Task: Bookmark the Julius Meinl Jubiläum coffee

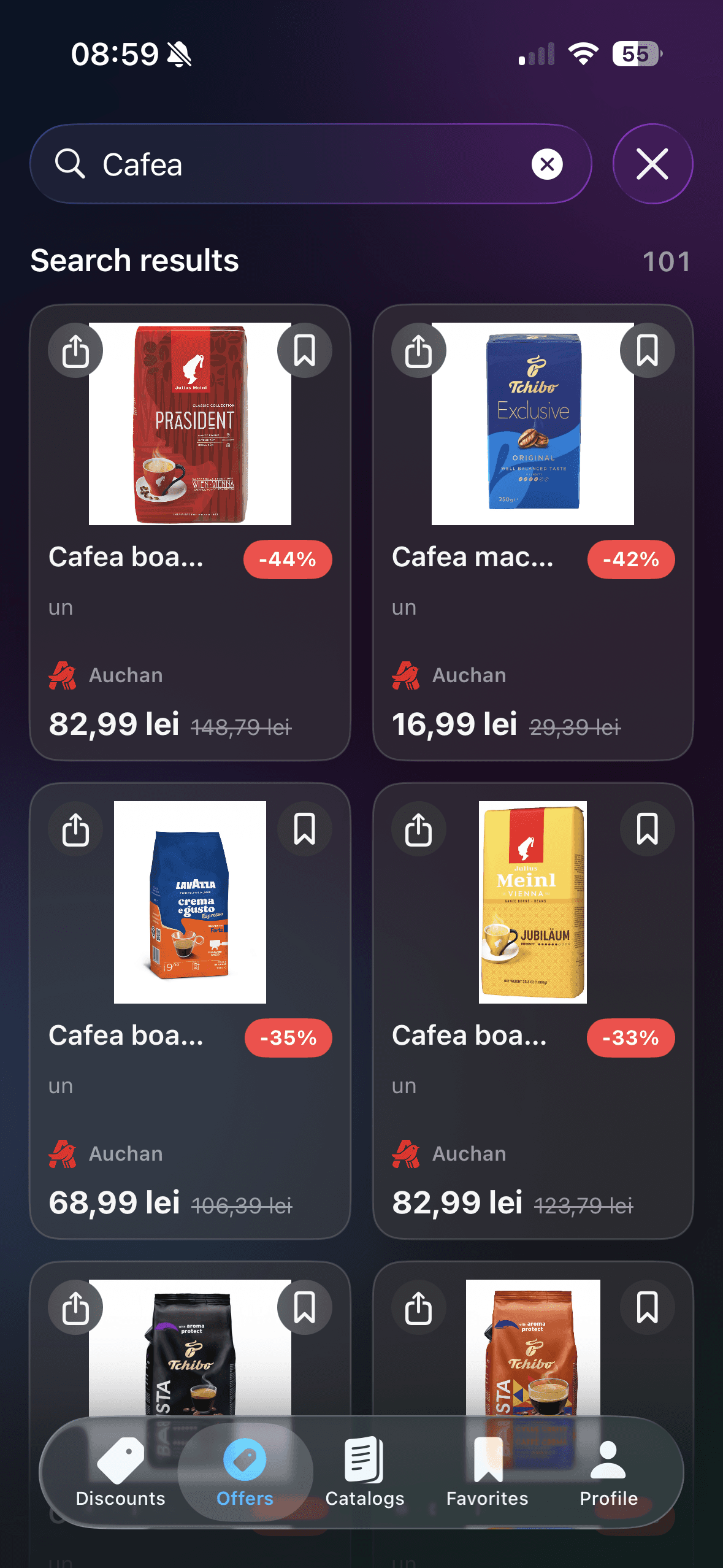Action: coord(647,829)
